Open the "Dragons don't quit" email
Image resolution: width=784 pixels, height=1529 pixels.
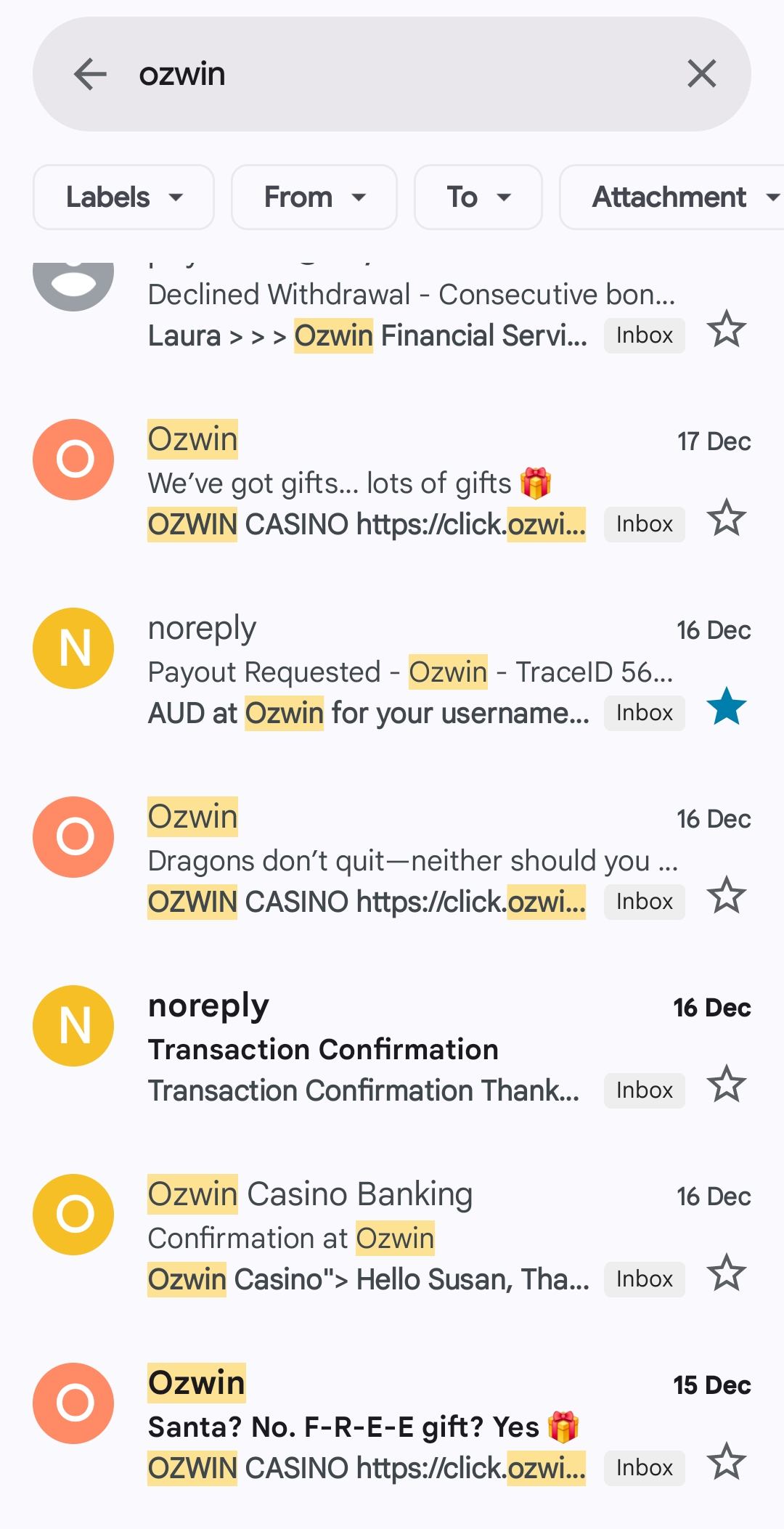[x=411, y=861]
